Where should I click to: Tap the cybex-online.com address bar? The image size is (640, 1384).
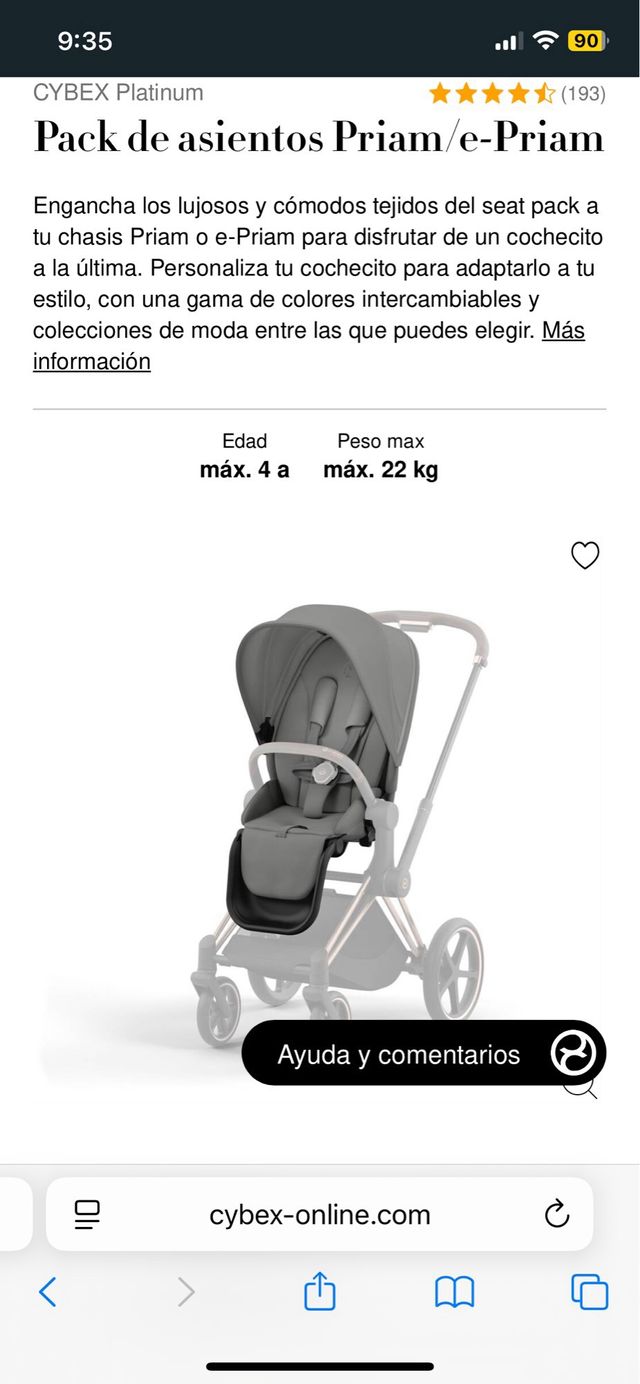coord(320,1215)
